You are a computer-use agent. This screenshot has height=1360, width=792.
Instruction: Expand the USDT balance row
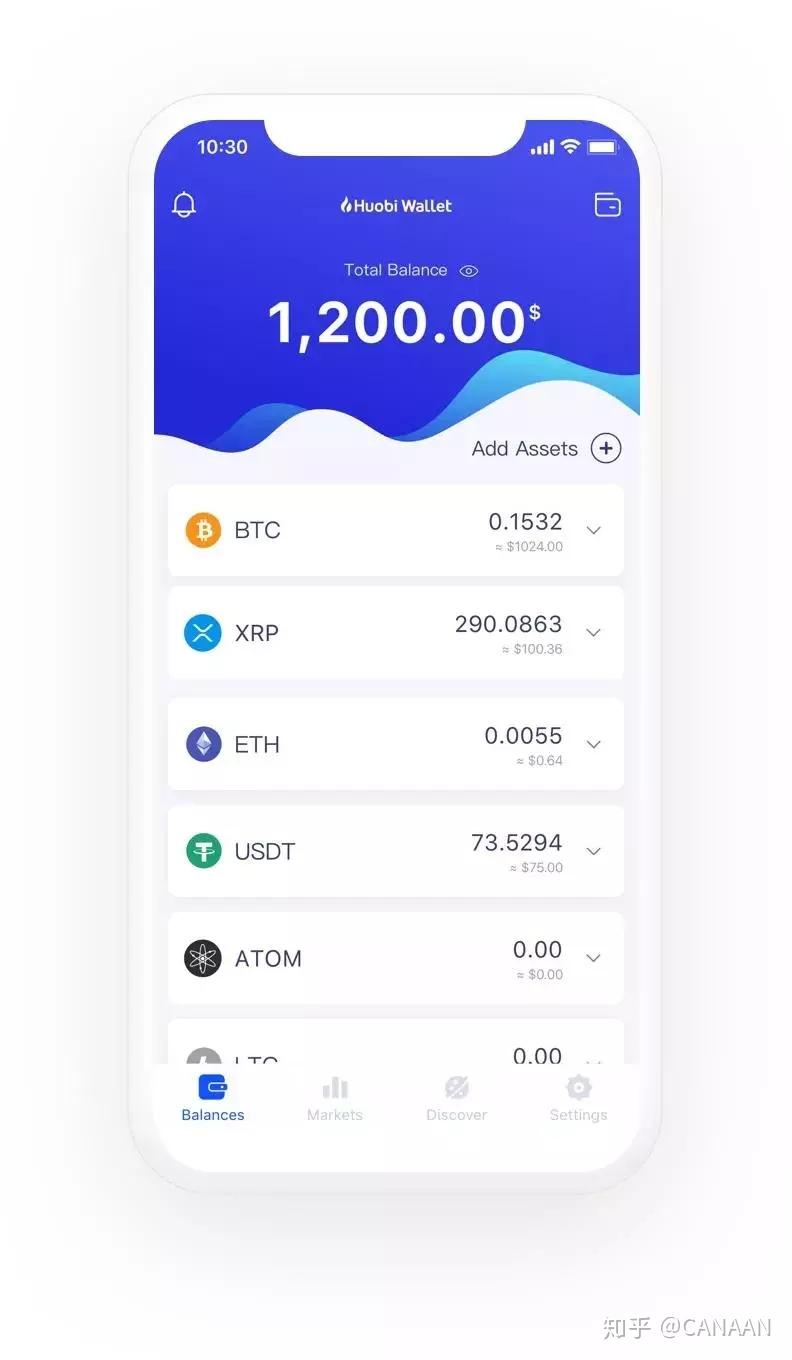coord(594,851)
